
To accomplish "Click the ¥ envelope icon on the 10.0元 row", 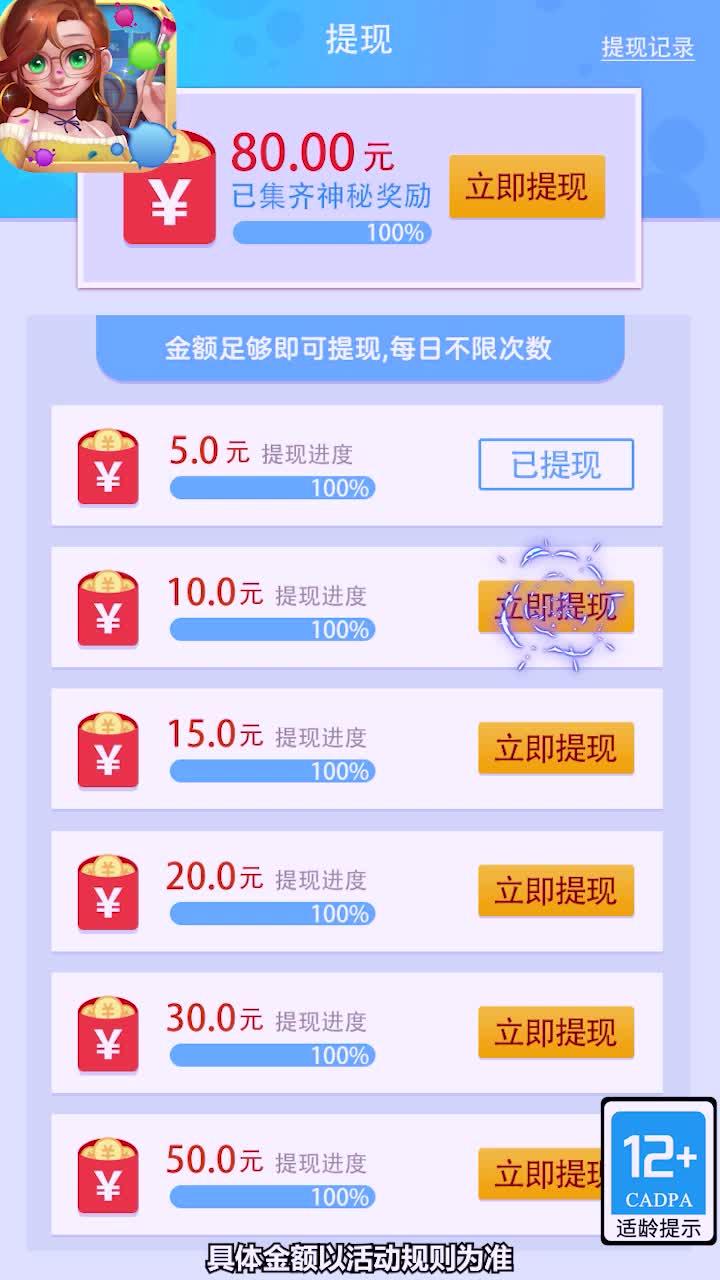I will (107, 607).
